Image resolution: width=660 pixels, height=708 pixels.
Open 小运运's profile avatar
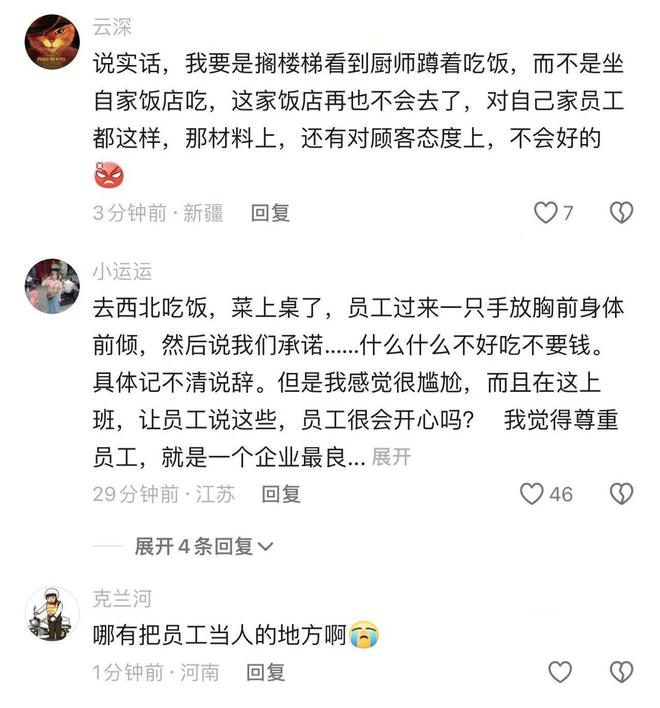(x=51, y=286)
